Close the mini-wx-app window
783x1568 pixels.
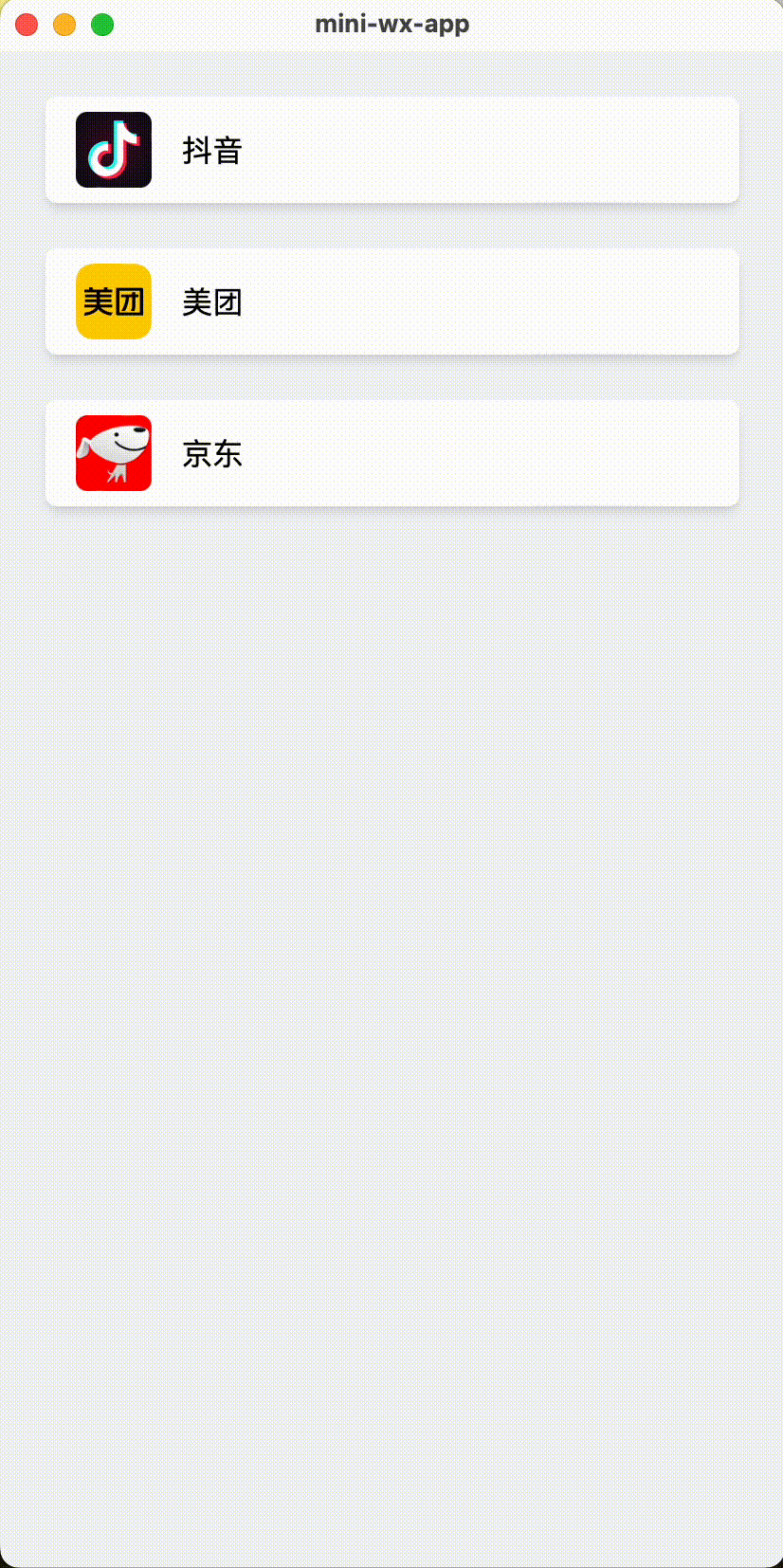[x=27, y=25]
